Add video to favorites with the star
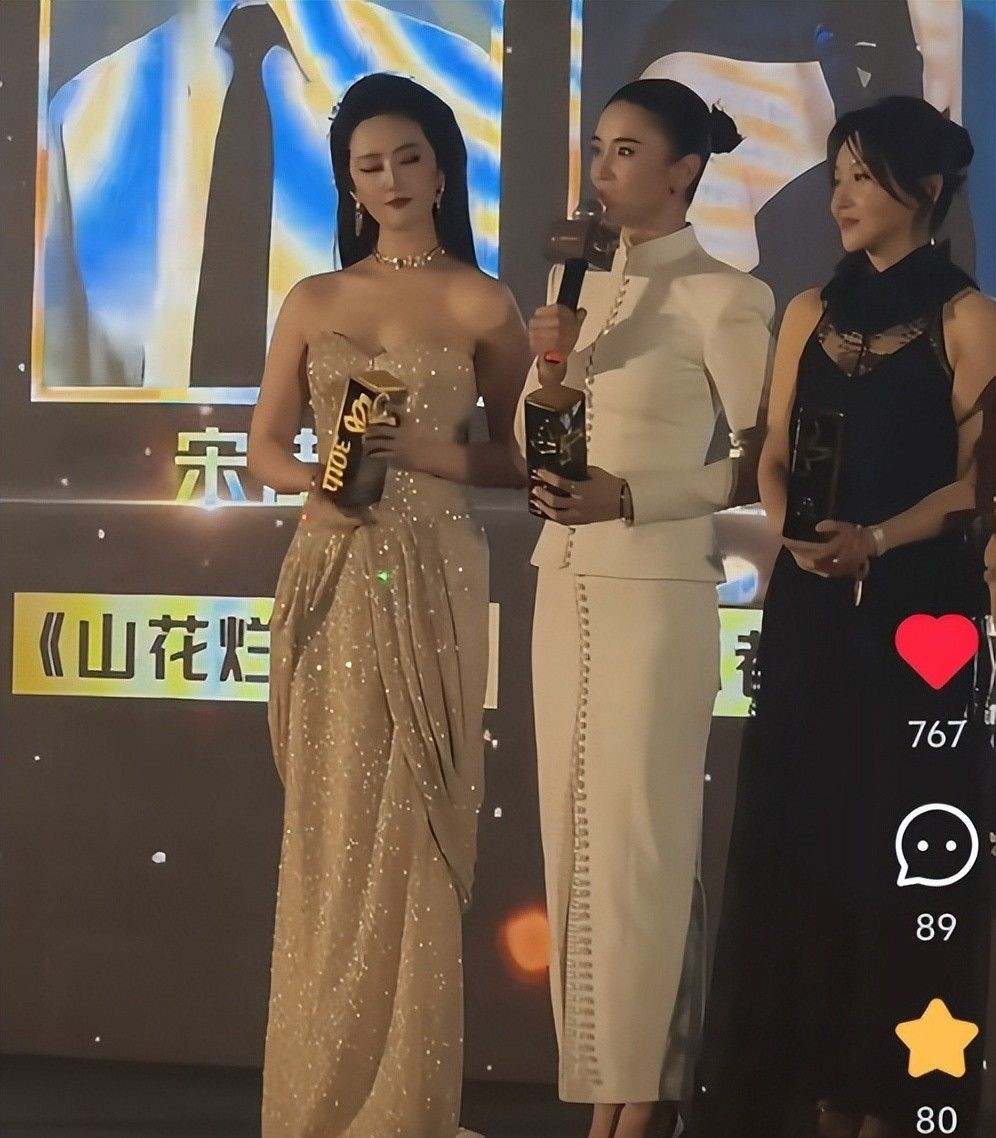The image size is (996, 1138). coord(936,1038)
